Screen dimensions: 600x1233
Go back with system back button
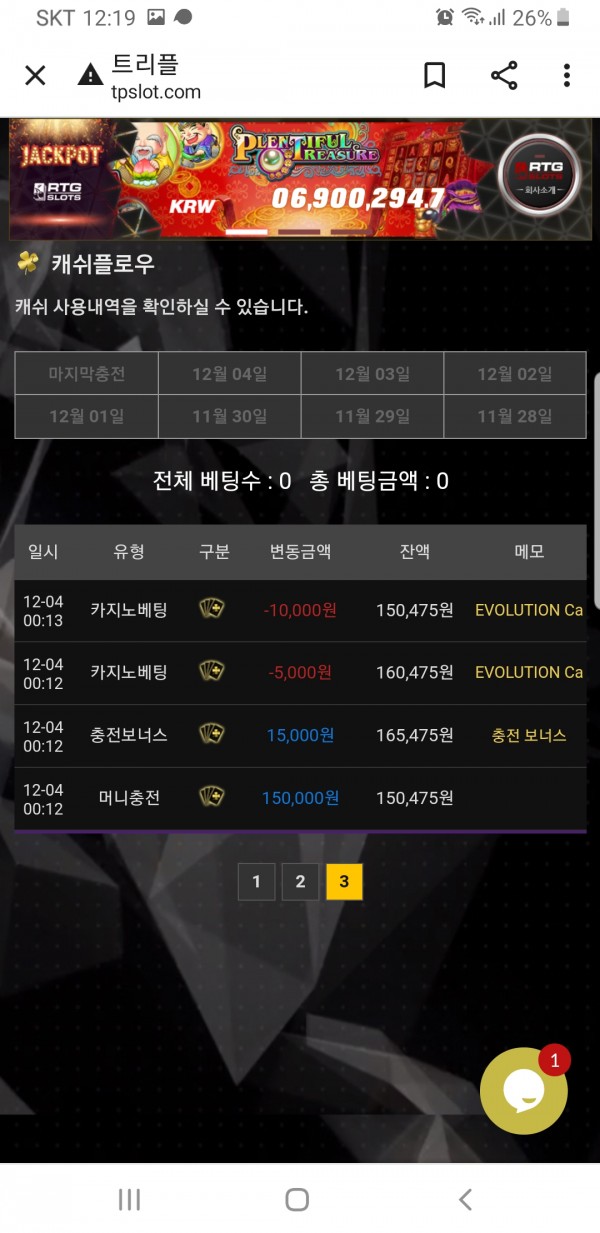coord(464,1199)
